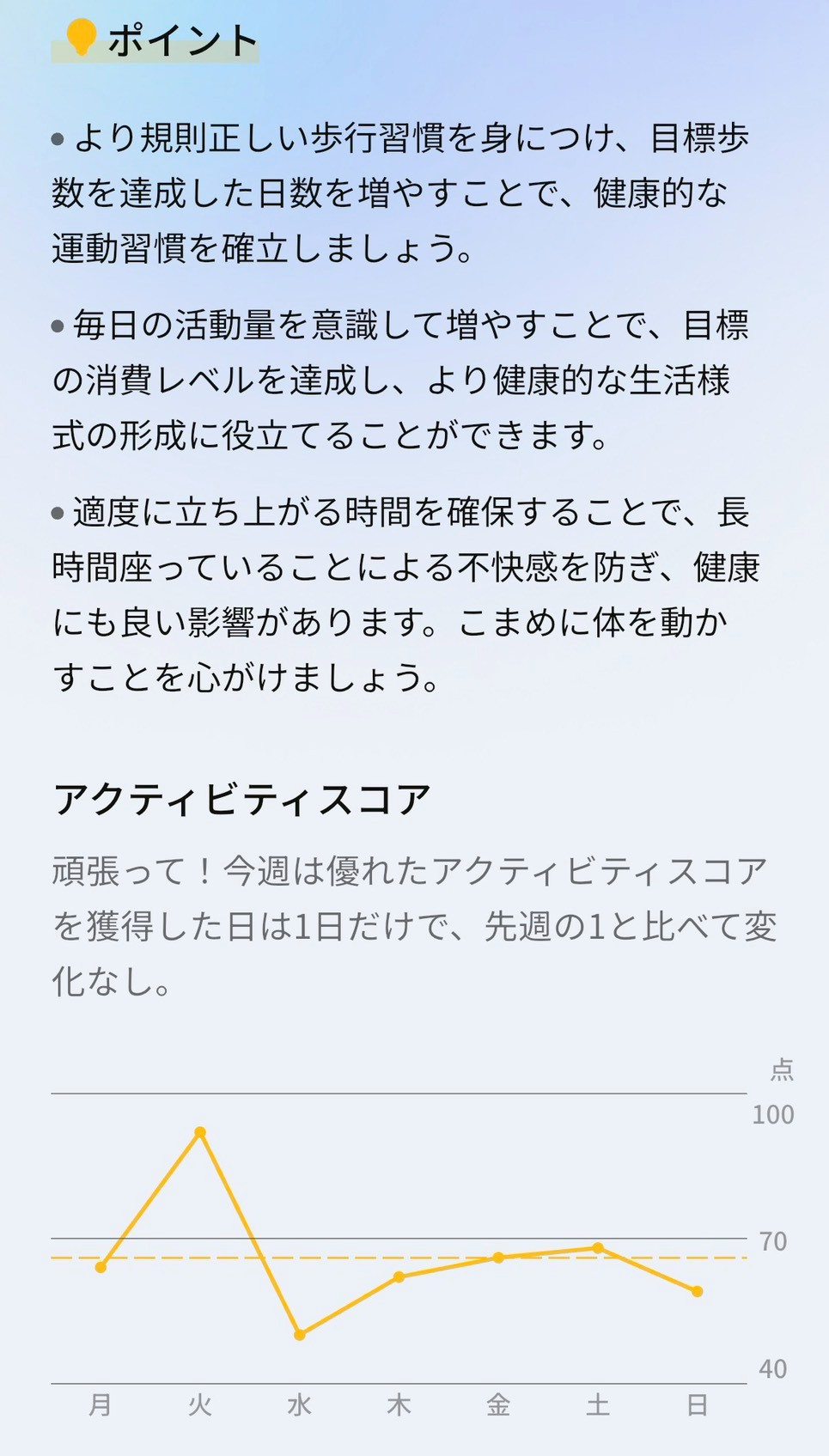Tap Monday's data point on score chart
Viewport: 829px width, 1456px height.
[x=101, y=1267]
